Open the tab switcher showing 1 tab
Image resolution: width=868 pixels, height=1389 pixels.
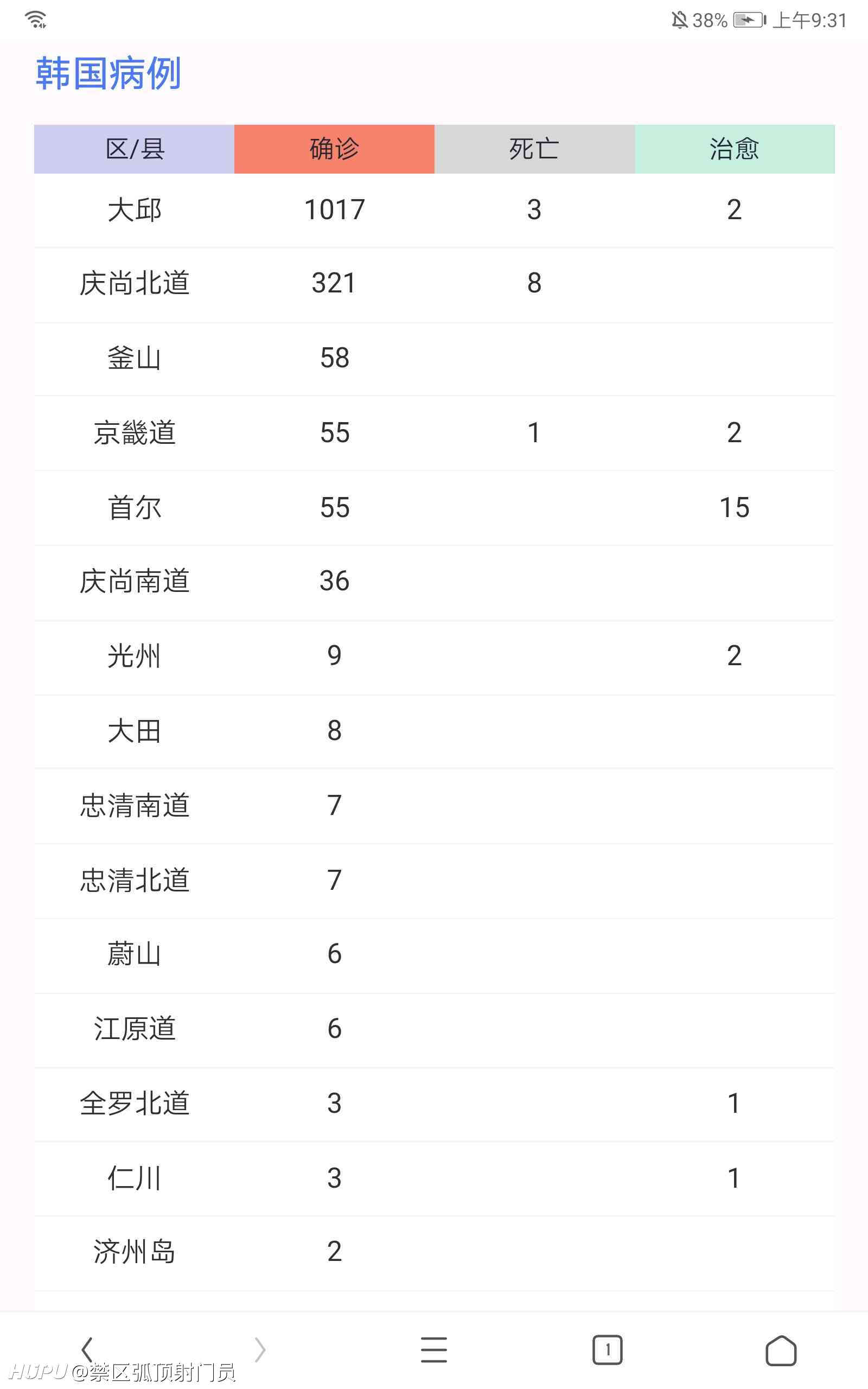pos(608,1350)
